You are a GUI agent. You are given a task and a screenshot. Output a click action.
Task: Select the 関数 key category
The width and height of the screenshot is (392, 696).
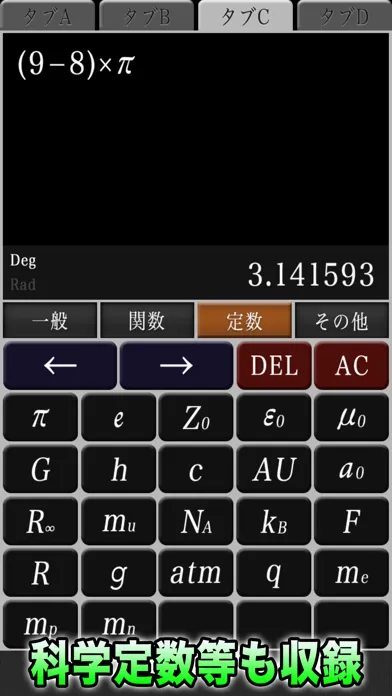pyautogui.click(x=147, y=320)
